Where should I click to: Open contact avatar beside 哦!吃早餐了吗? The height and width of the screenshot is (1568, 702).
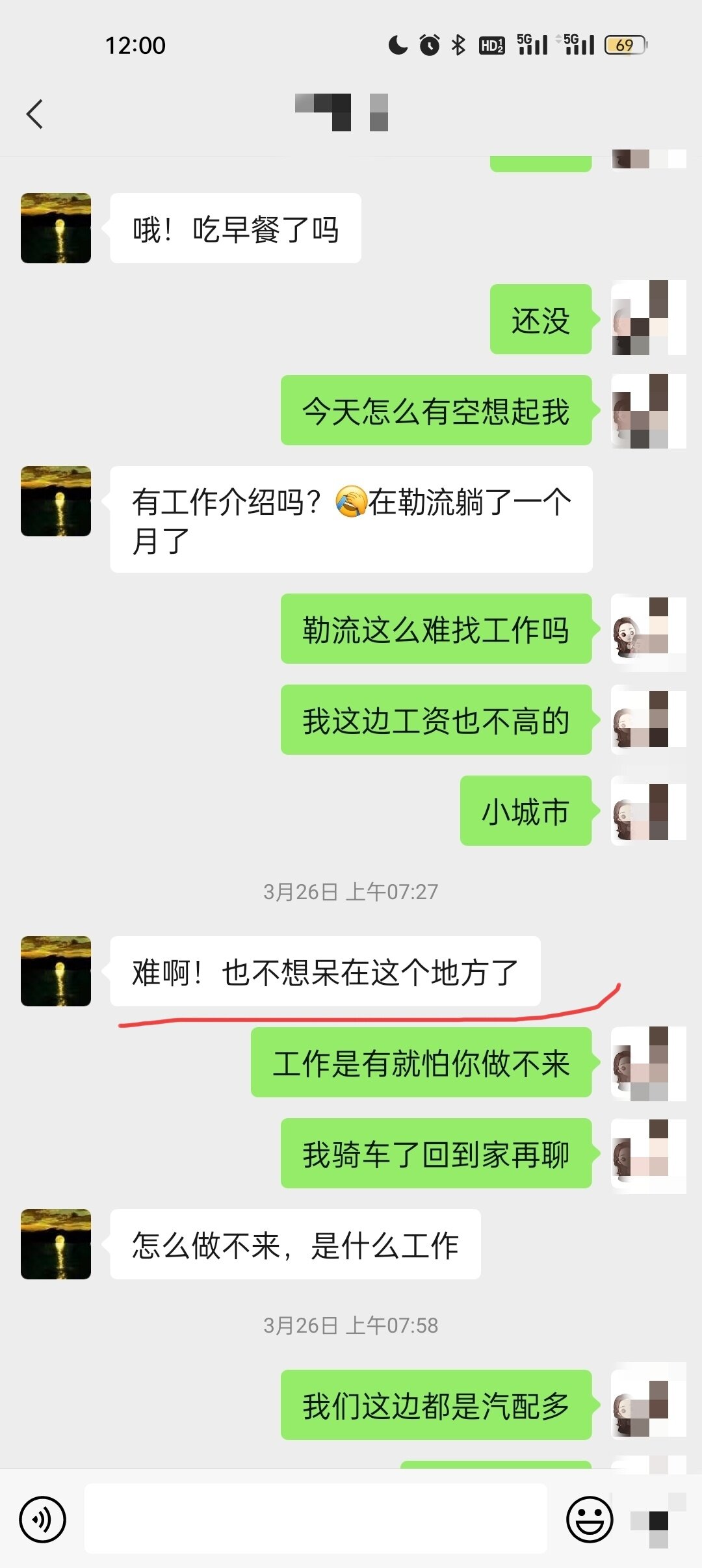click(56, 228)
